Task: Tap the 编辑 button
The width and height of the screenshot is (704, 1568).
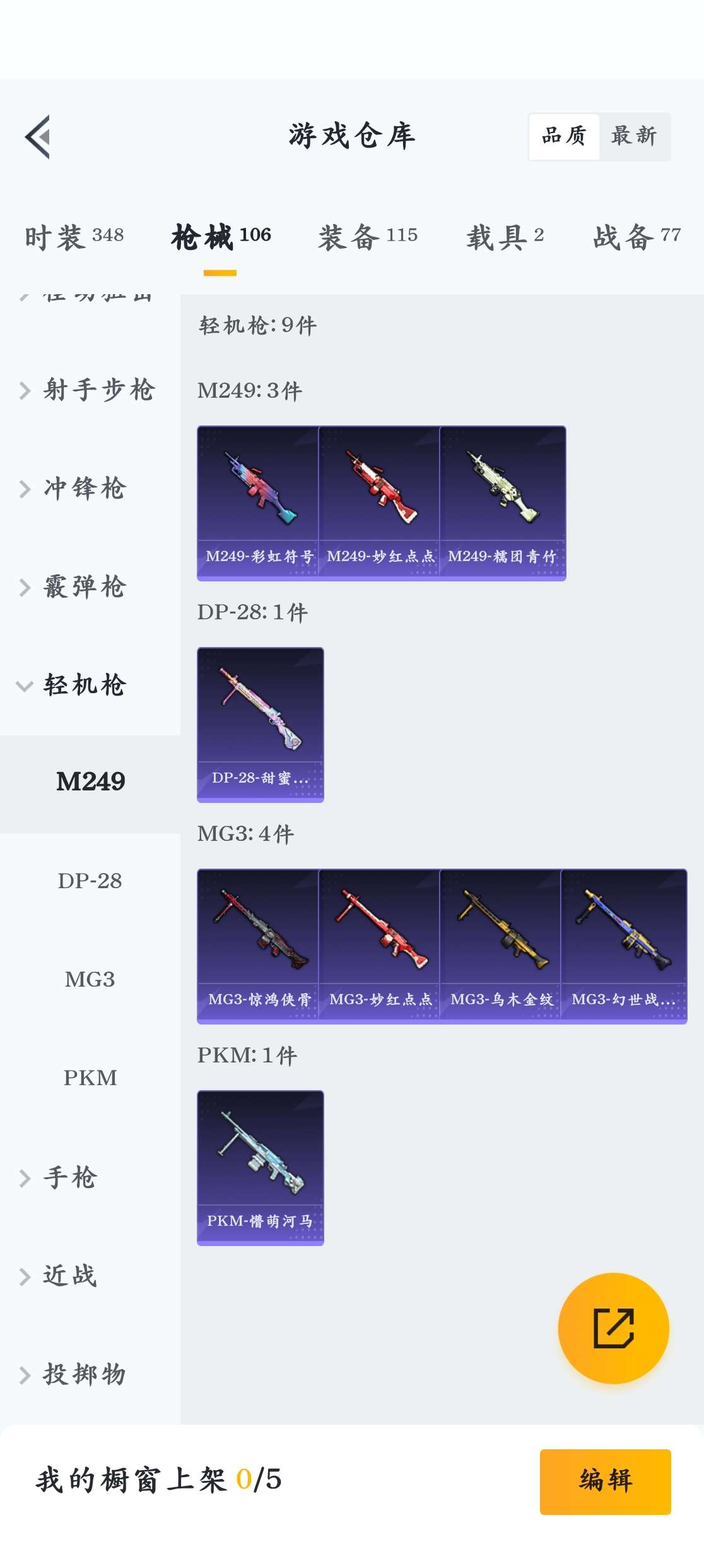Action: tap(605, 1482)
